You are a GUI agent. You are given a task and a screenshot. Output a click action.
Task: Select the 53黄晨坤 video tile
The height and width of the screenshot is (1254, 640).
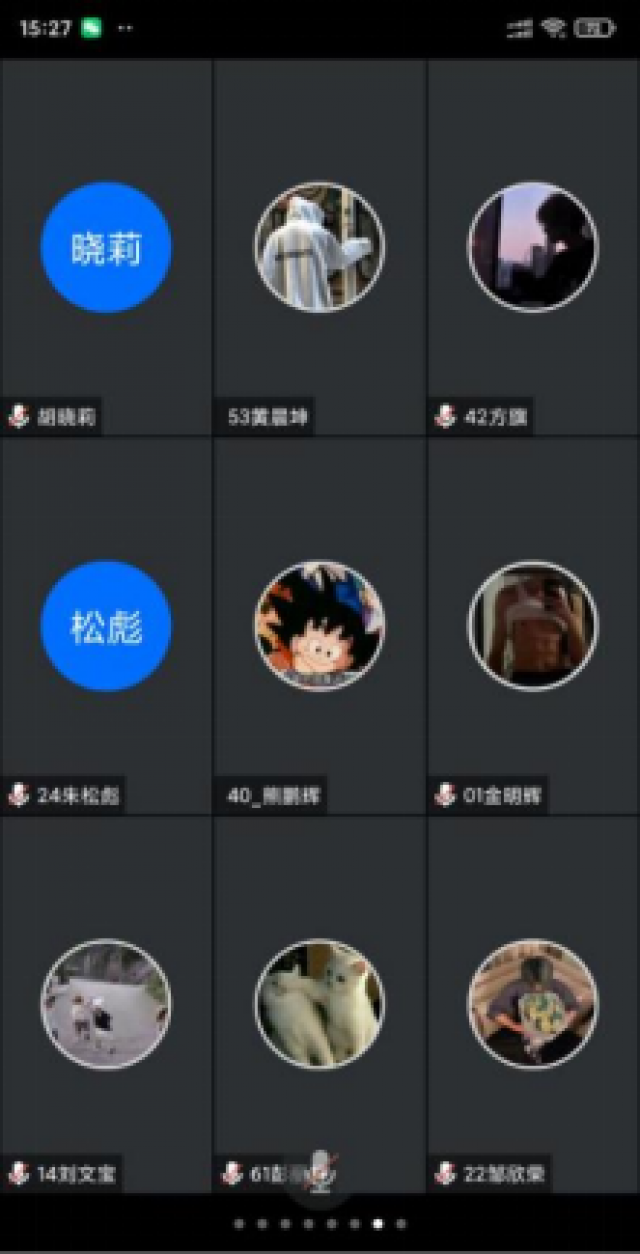click(x=319, y=247)
